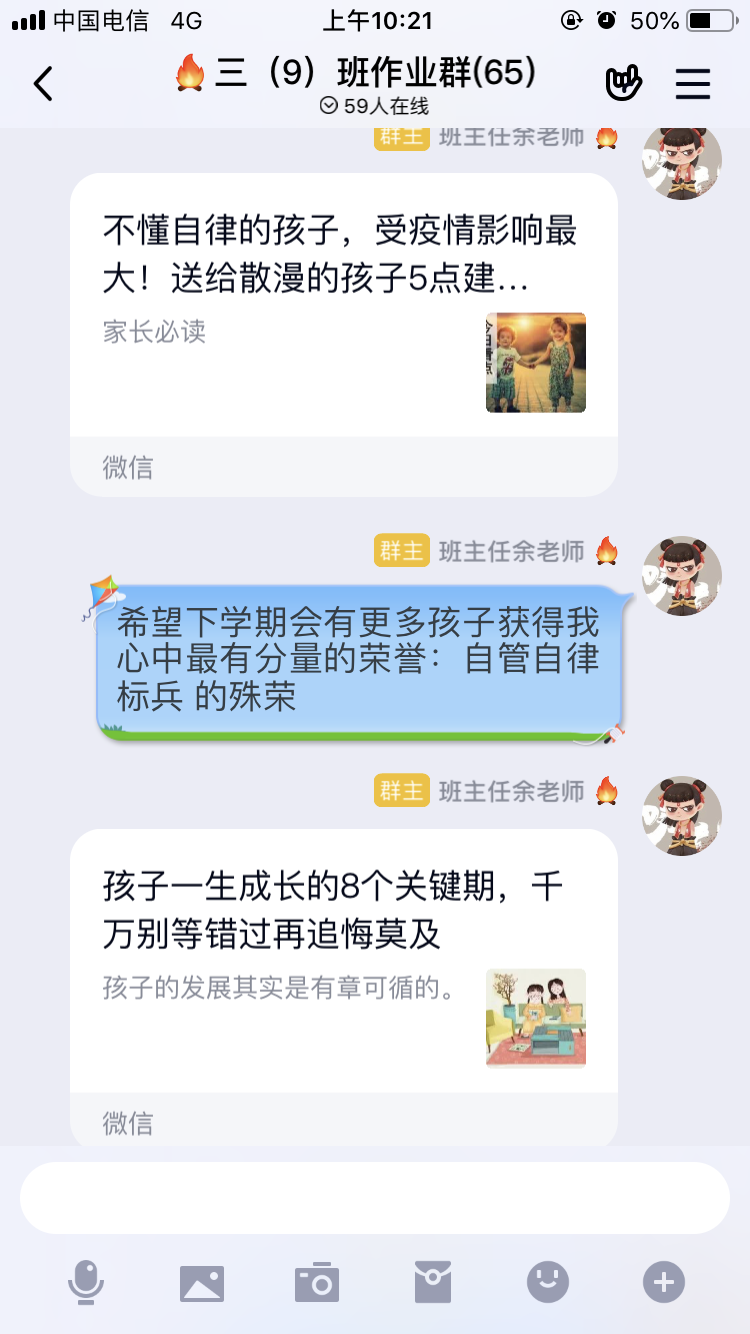The image size is (750, 1334).
Task: Focus the message input field
Action: (x=374, y=1197)
